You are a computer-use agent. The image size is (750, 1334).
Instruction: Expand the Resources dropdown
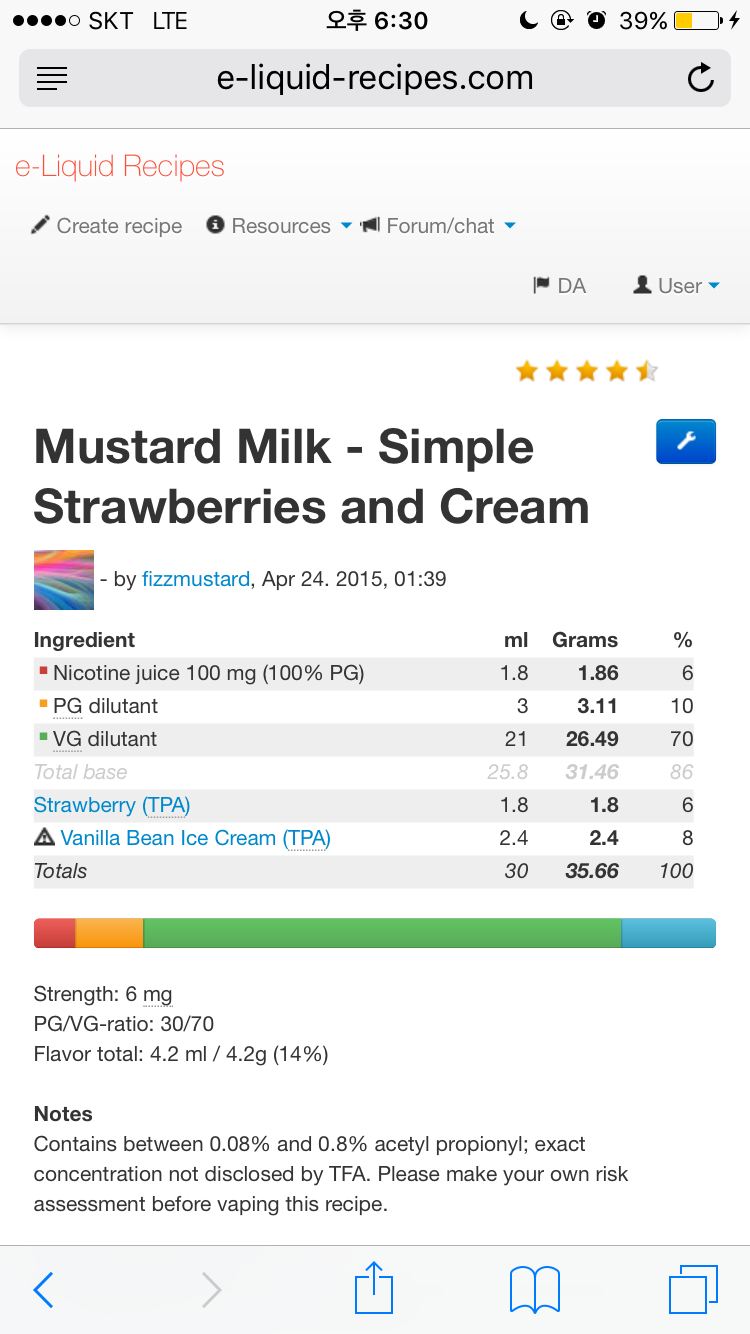coord(280,226)
